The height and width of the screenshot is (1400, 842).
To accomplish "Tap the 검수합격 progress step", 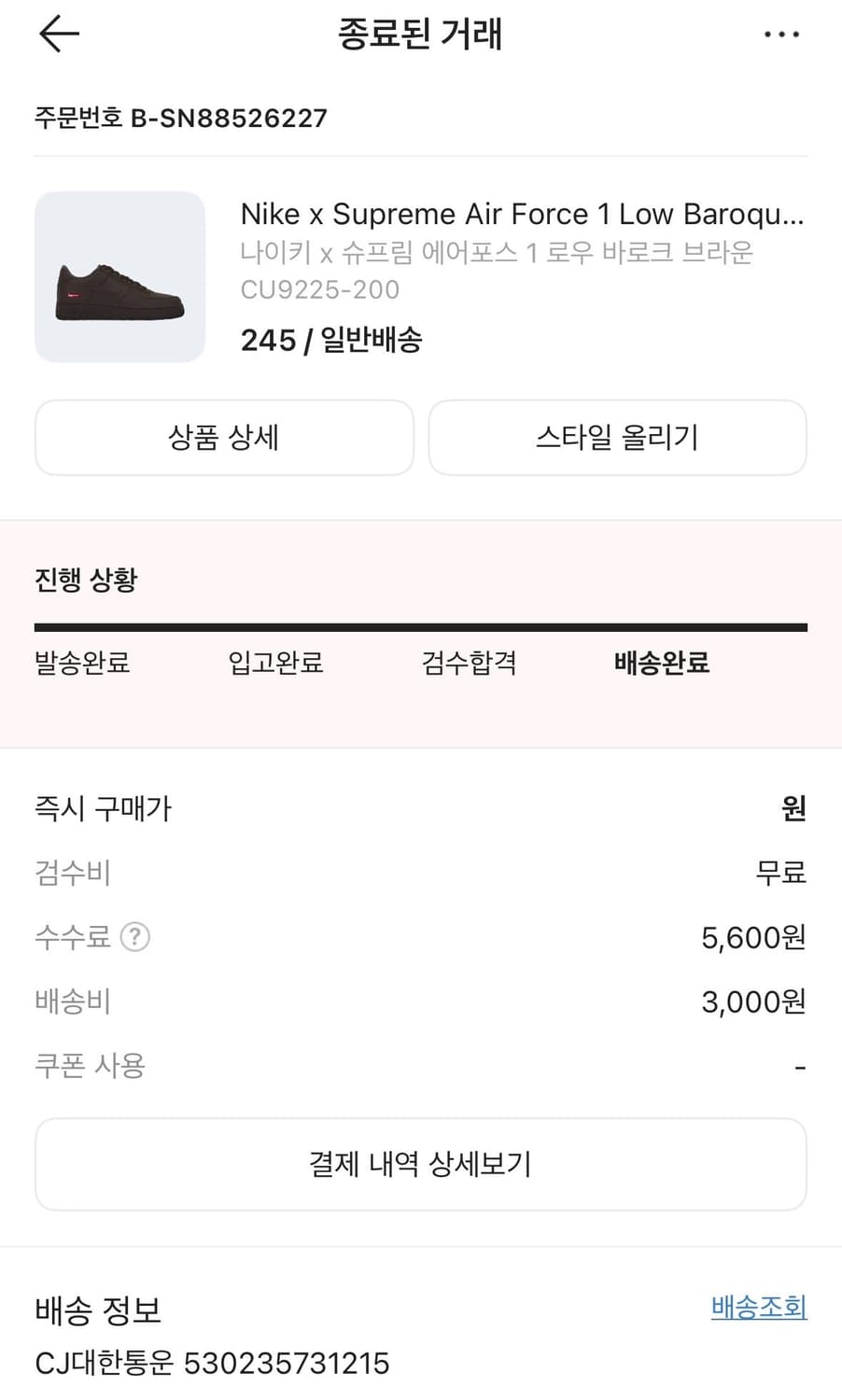I will coord(468,664).
